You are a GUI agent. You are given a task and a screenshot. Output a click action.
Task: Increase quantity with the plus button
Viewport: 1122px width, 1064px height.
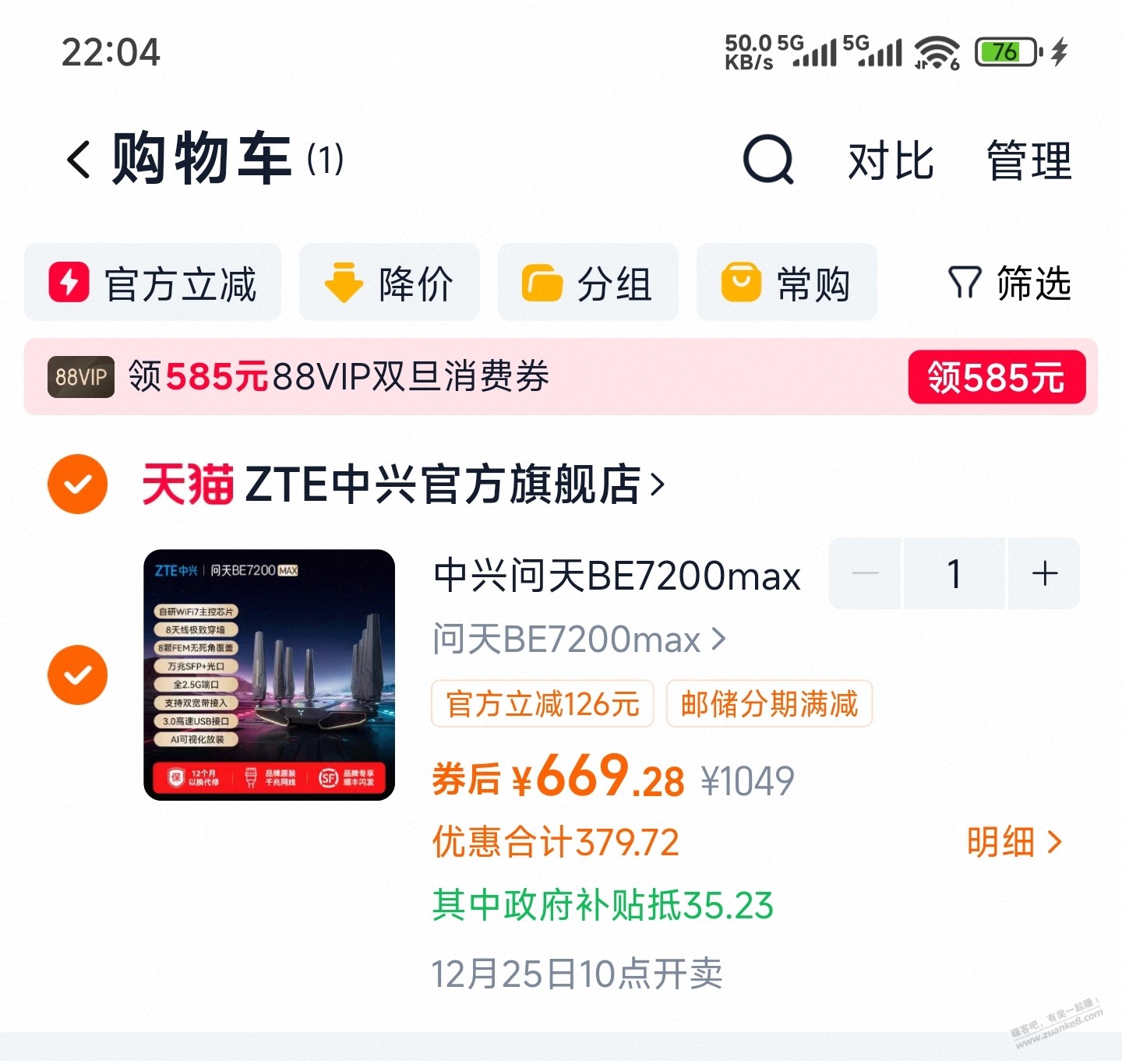(x=1044, y=574)
